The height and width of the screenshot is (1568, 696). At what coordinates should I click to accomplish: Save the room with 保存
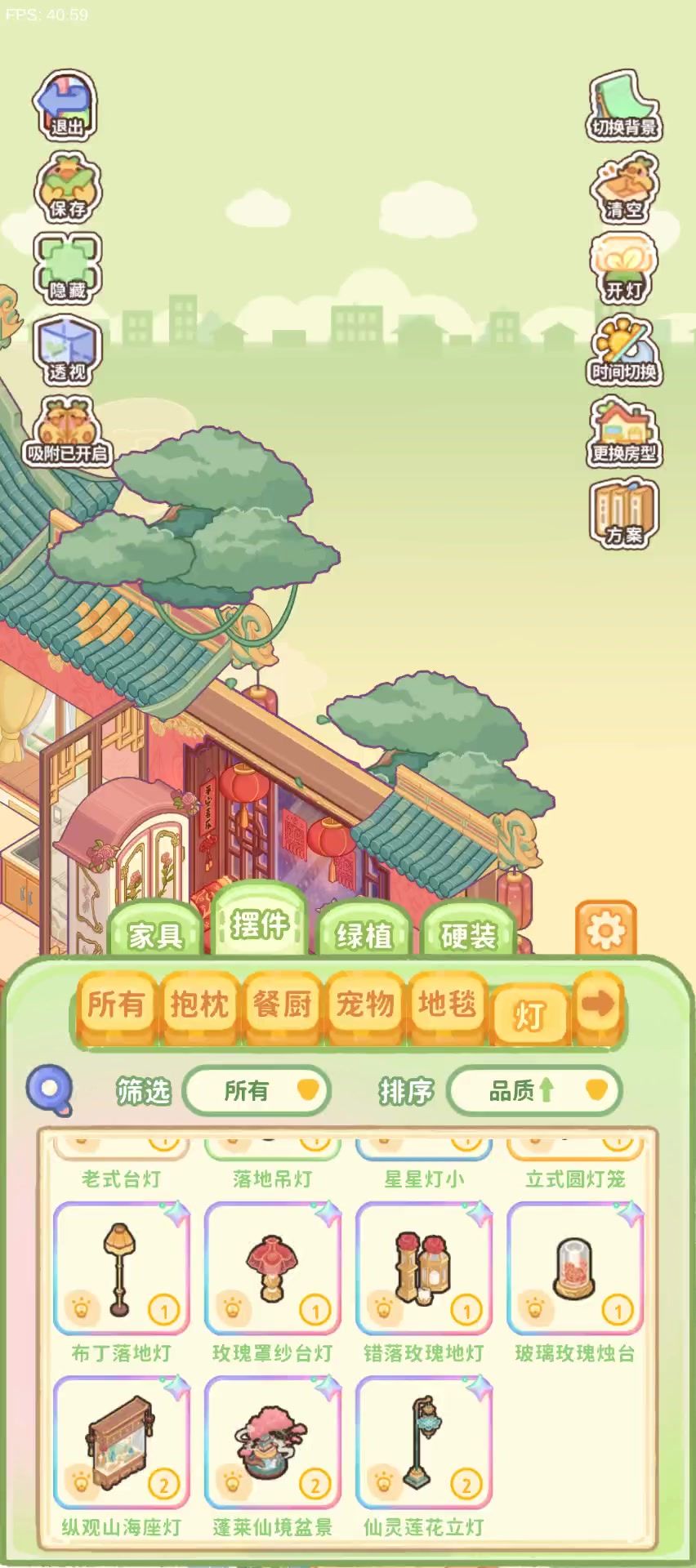[x=67, y=188]
